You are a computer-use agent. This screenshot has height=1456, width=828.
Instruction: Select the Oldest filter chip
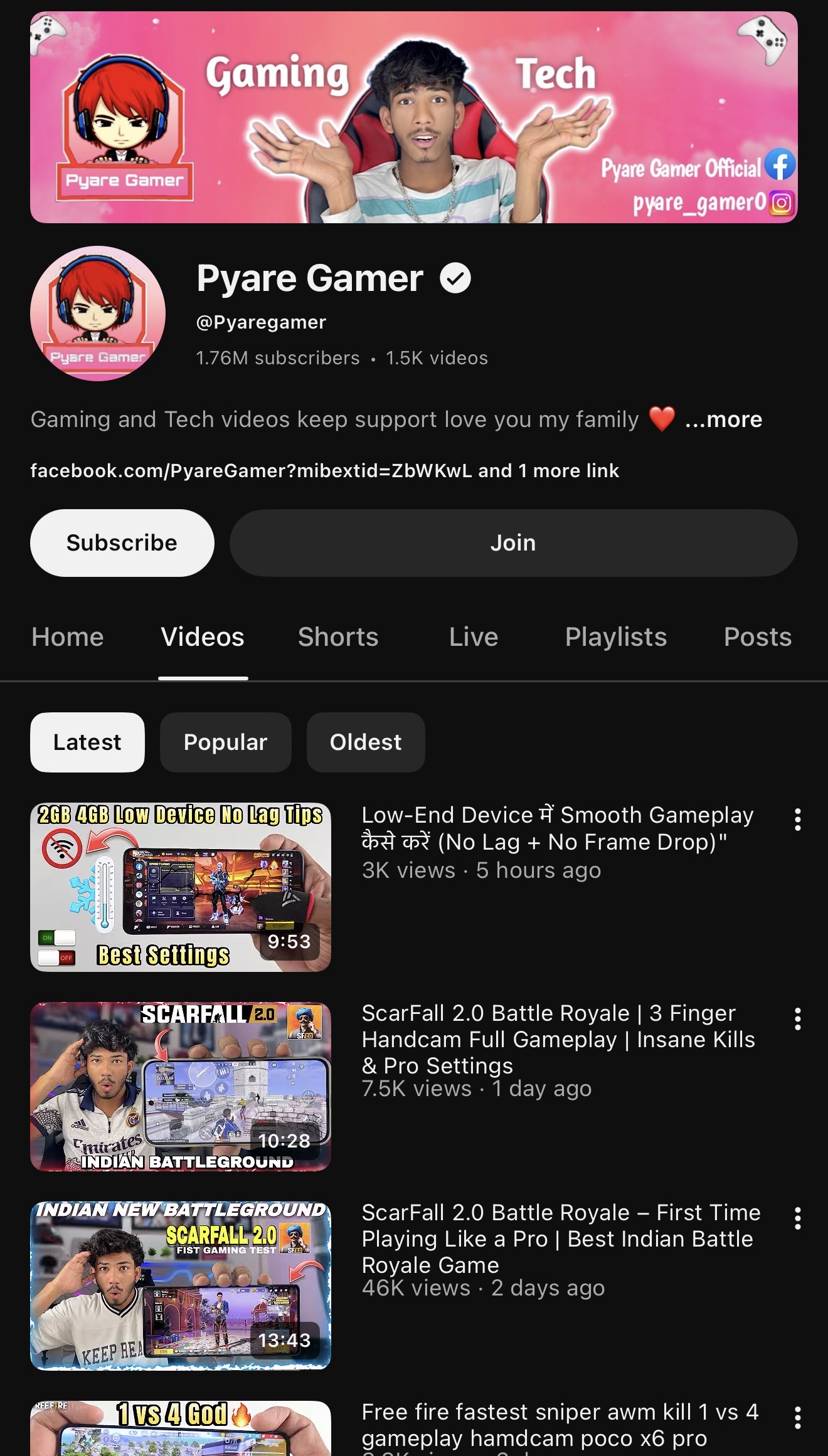point(366,742)
